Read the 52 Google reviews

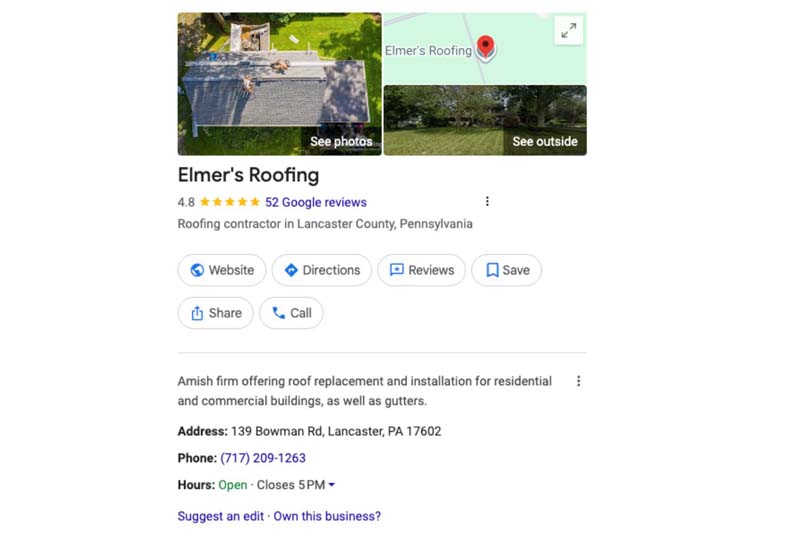315,202
